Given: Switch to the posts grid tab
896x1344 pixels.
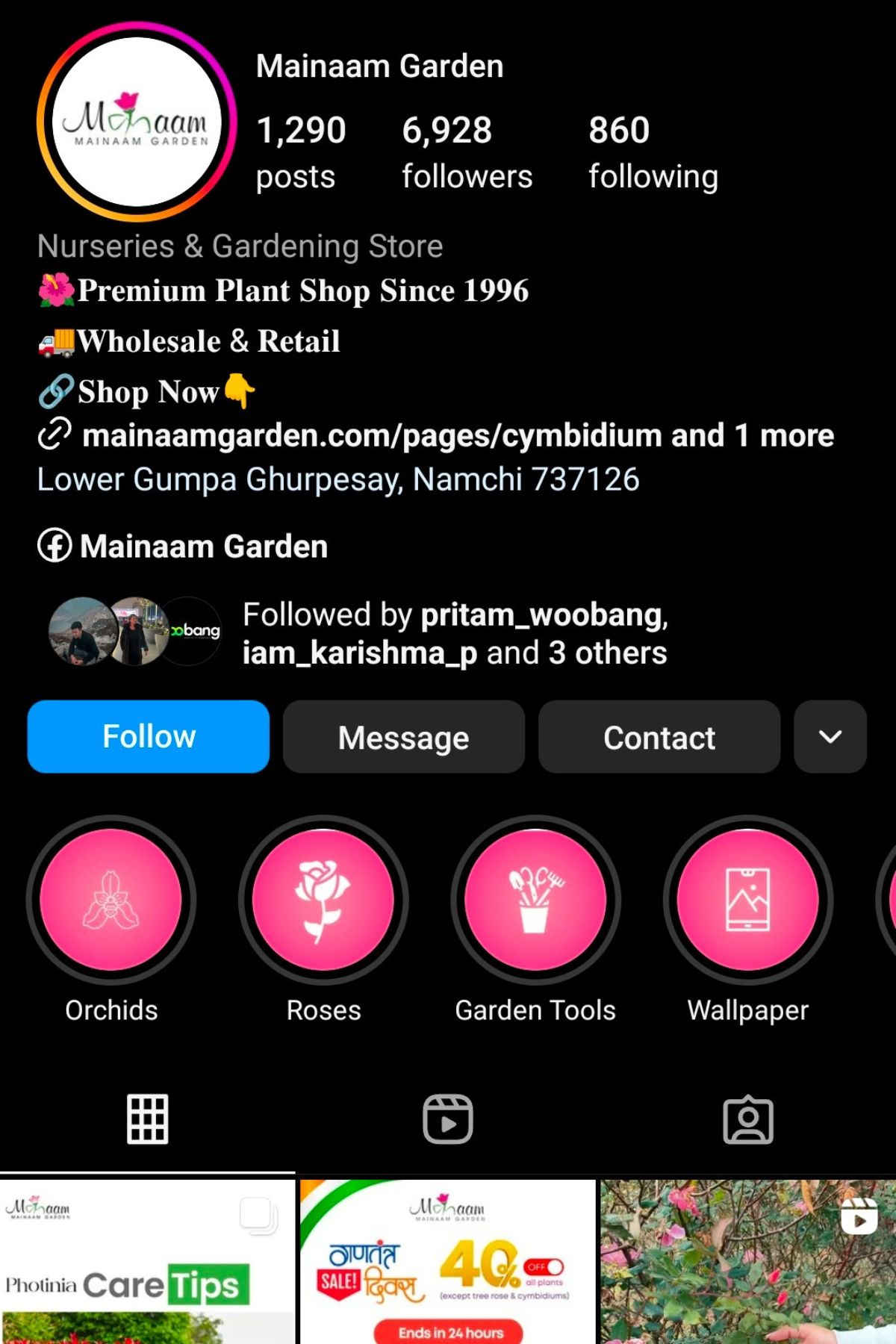Looking at the screenshot, I should [x=147, y=1119].
